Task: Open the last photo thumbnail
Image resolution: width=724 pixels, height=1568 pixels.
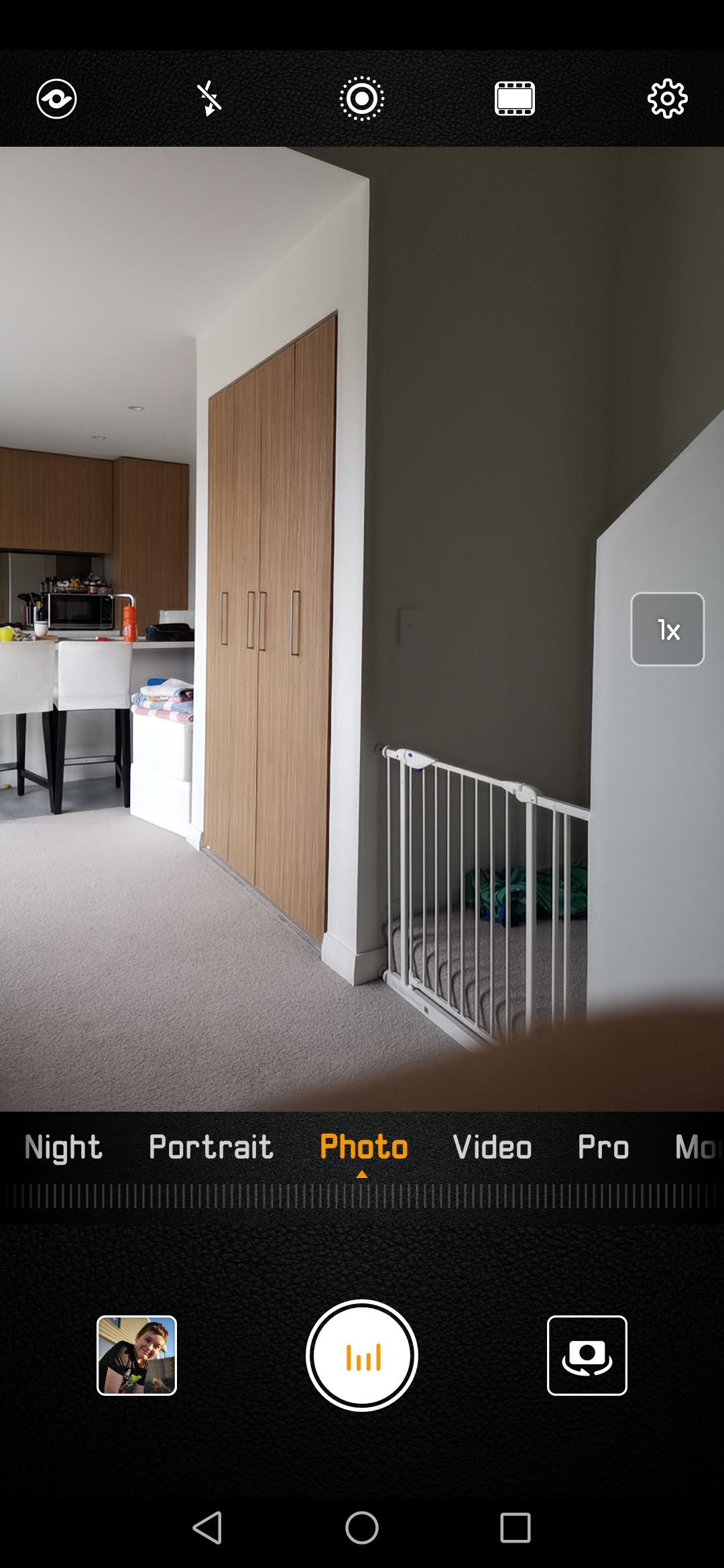Action: 137,1356
